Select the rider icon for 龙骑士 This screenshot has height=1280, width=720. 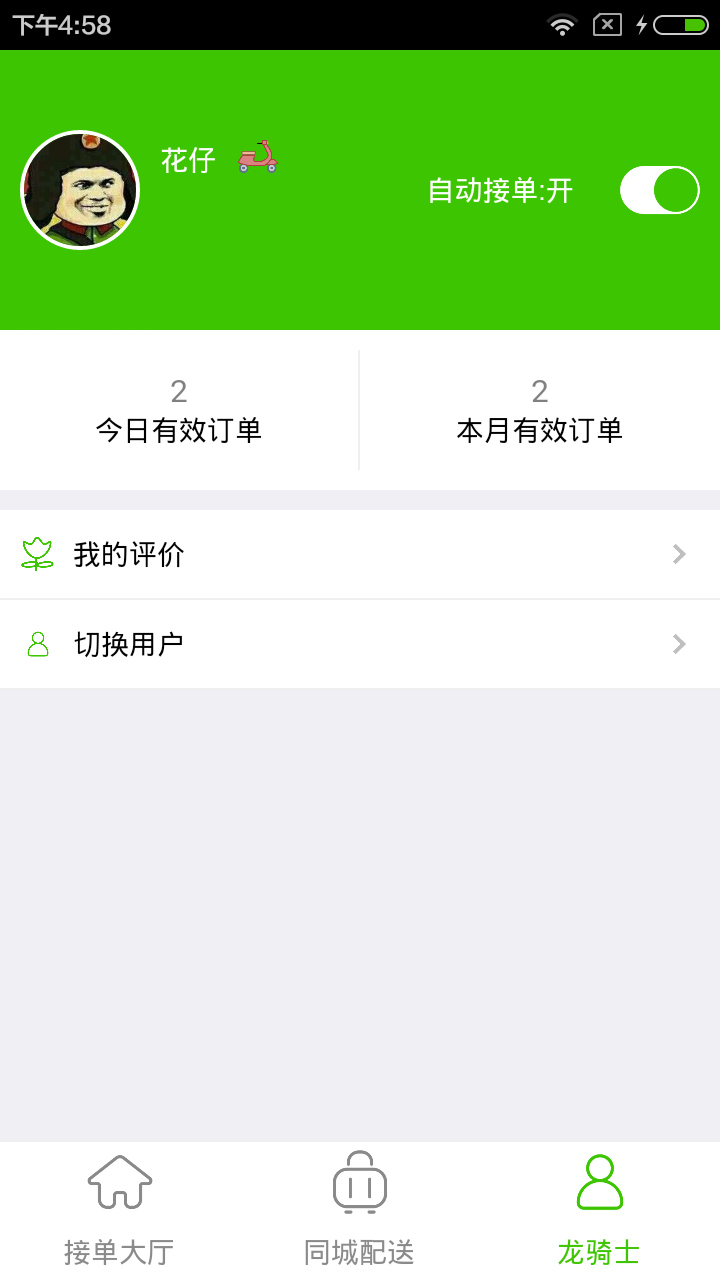599,1181
